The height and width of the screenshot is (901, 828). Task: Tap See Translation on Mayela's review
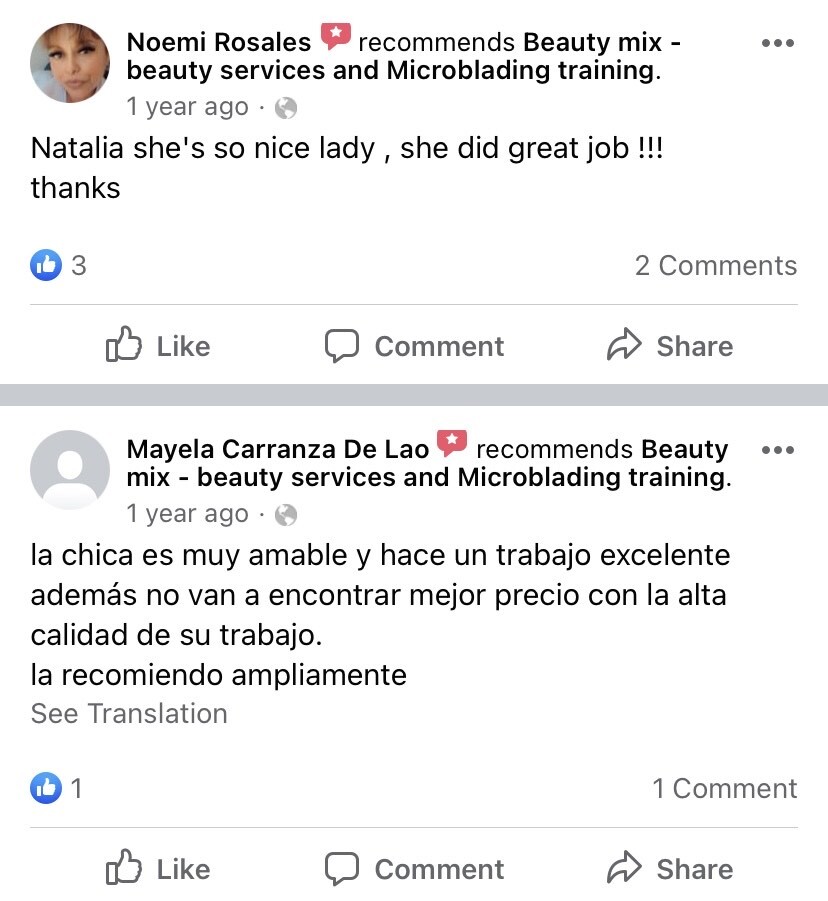pos(129,714)
